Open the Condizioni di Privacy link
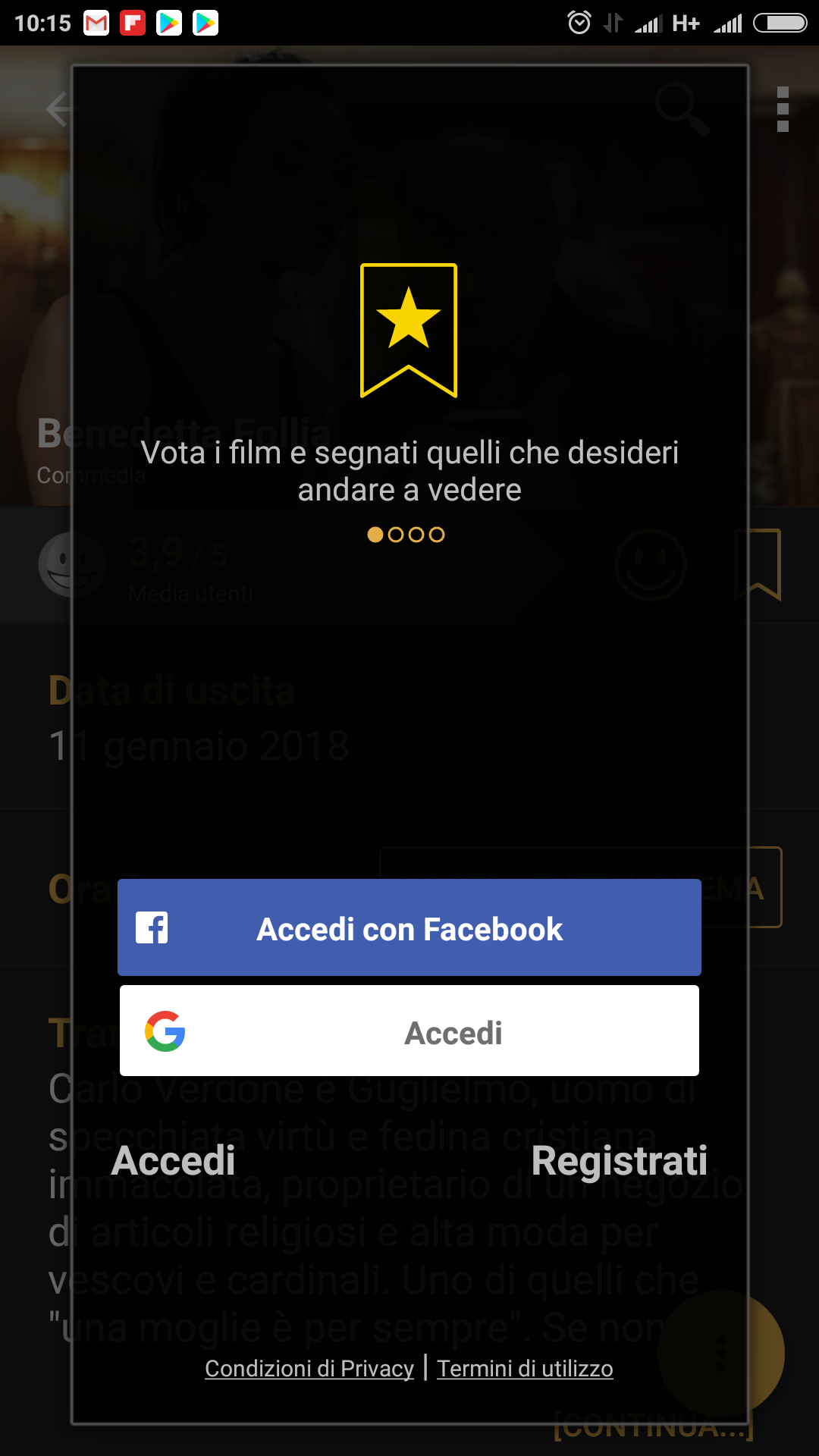The image size is (819, 1456). click(x=309, y=1369)
